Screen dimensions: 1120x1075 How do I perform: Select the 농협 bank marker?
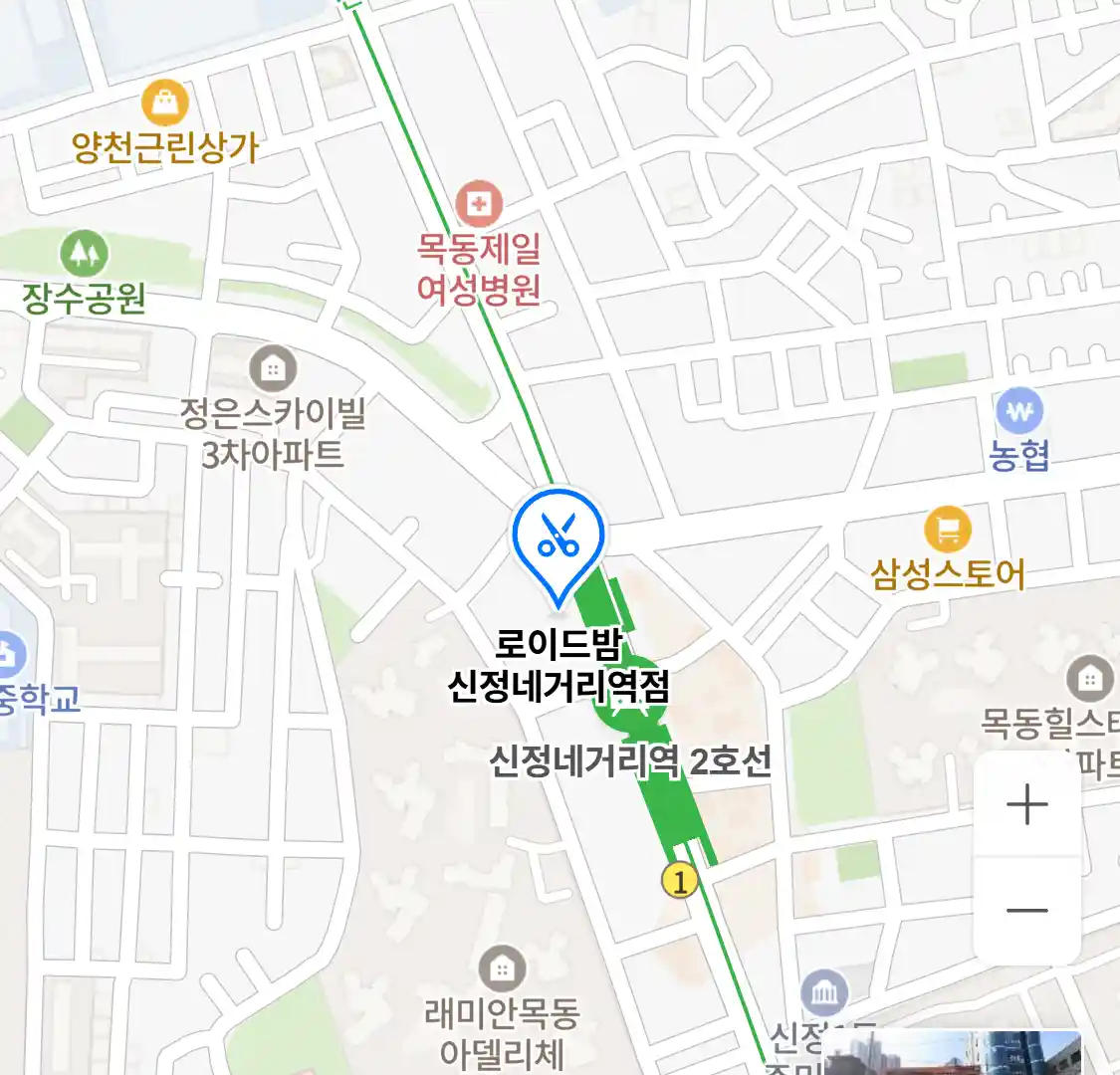tap(1019, 410)
